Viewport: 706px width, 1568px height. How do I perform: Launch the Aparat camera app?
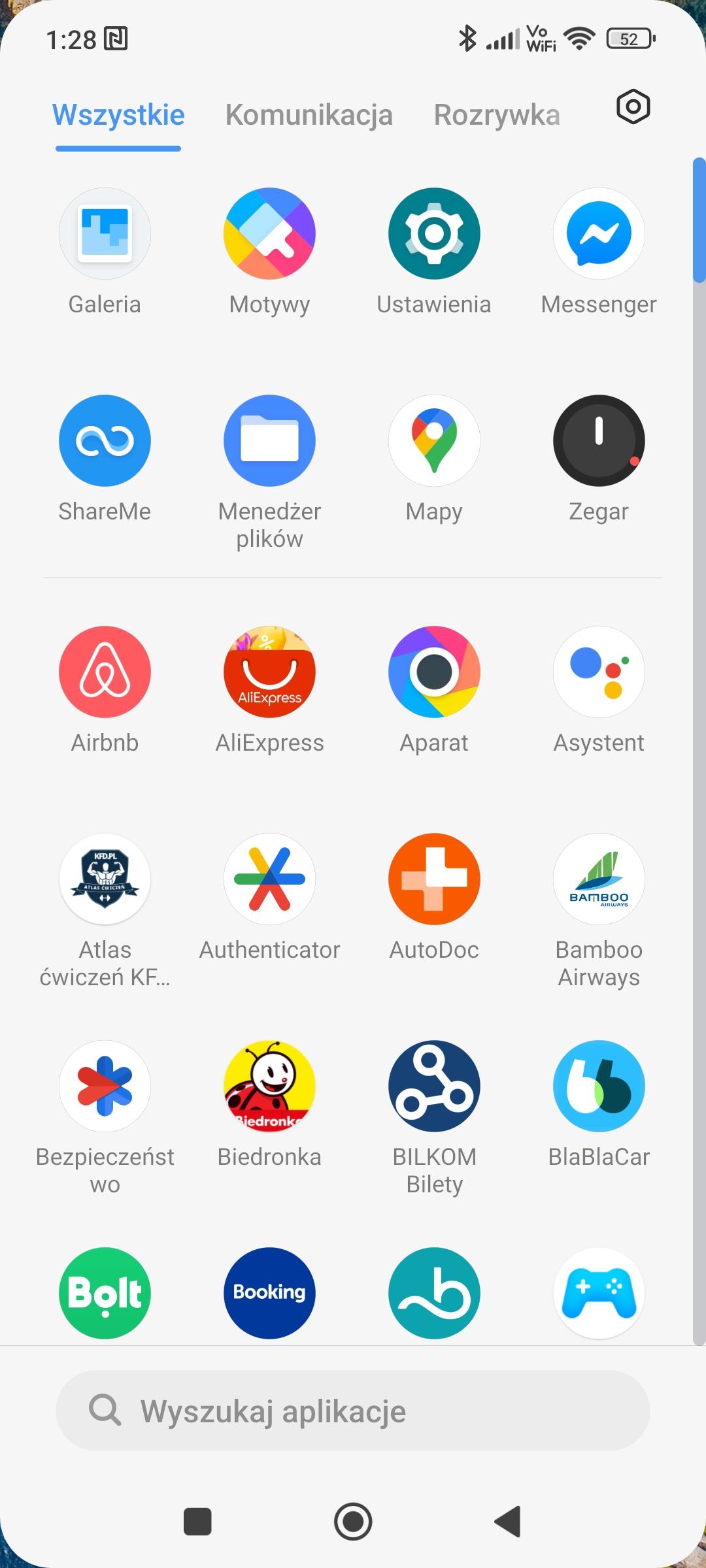point(434,672)
